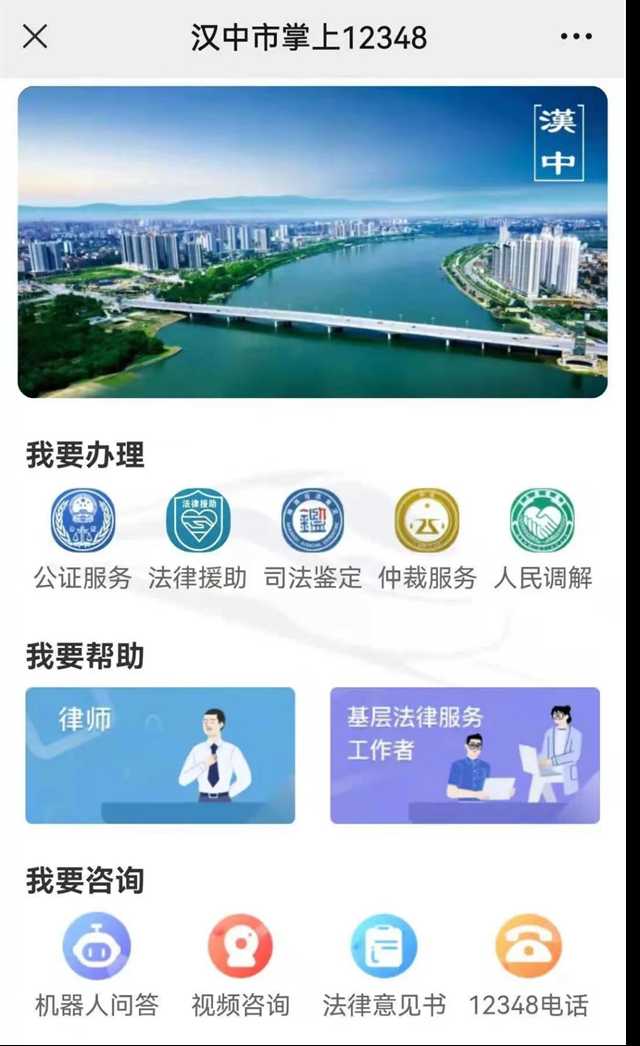This screenshot has height=1046, width=640.
Task: Open the 汉中 city banner image
Action: coord(312,242)
